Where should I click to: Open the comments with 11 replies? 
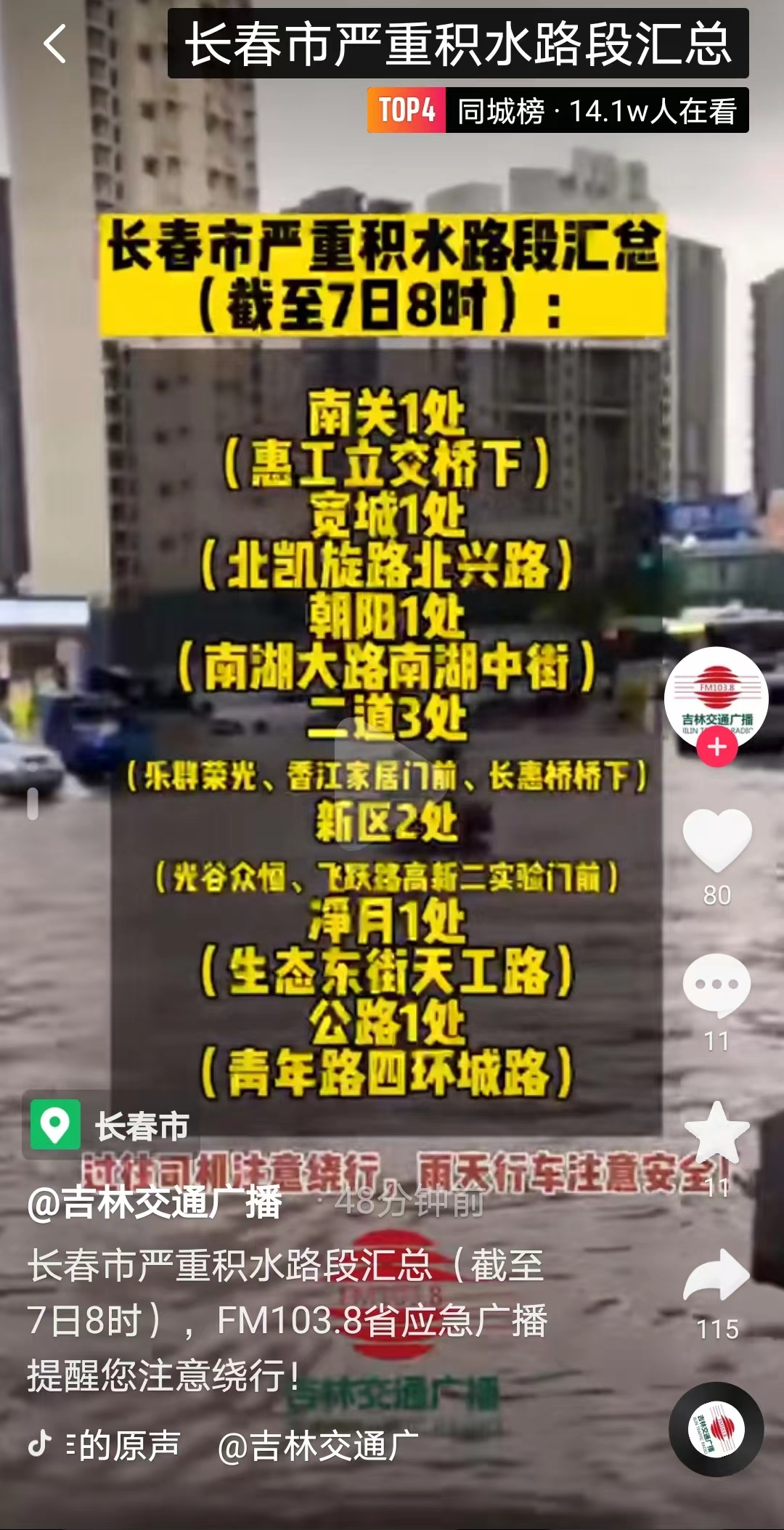tap(716, 987)
